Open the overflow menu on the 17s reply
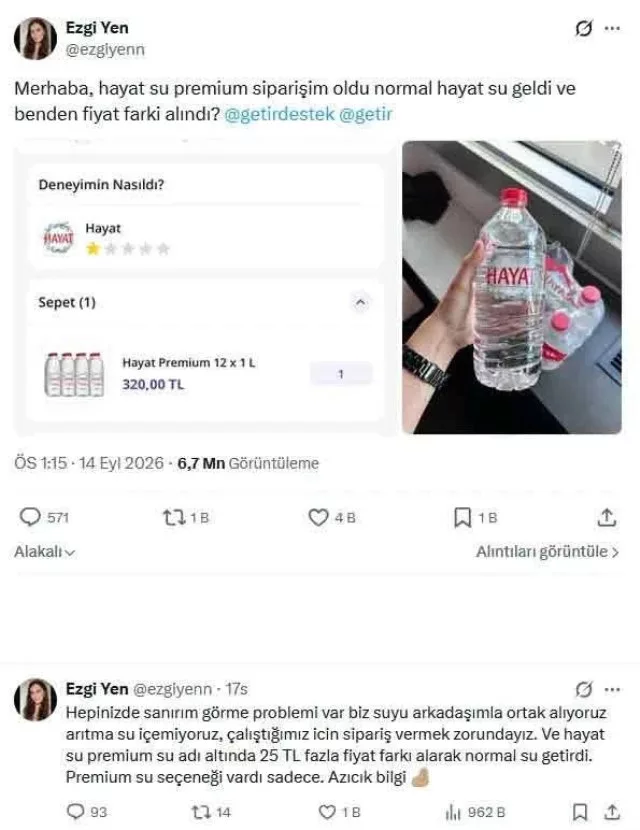The width and height of the screenshot is (640, 830). [612, 690]
